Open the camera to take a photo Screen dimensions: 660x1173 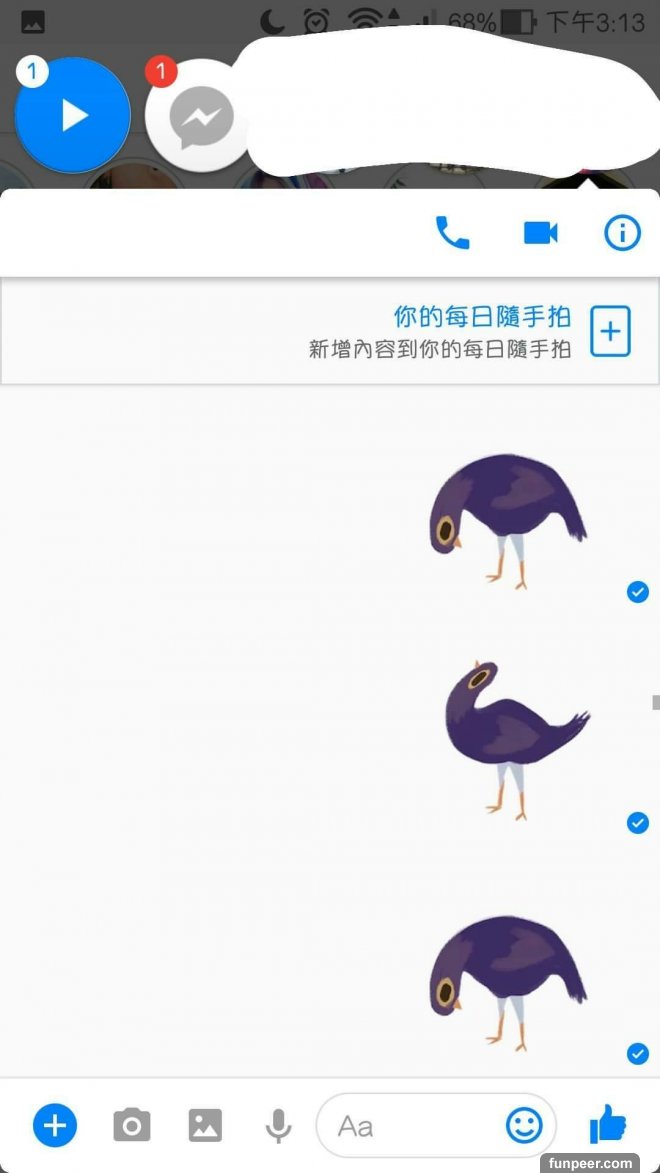point(131,1126)
